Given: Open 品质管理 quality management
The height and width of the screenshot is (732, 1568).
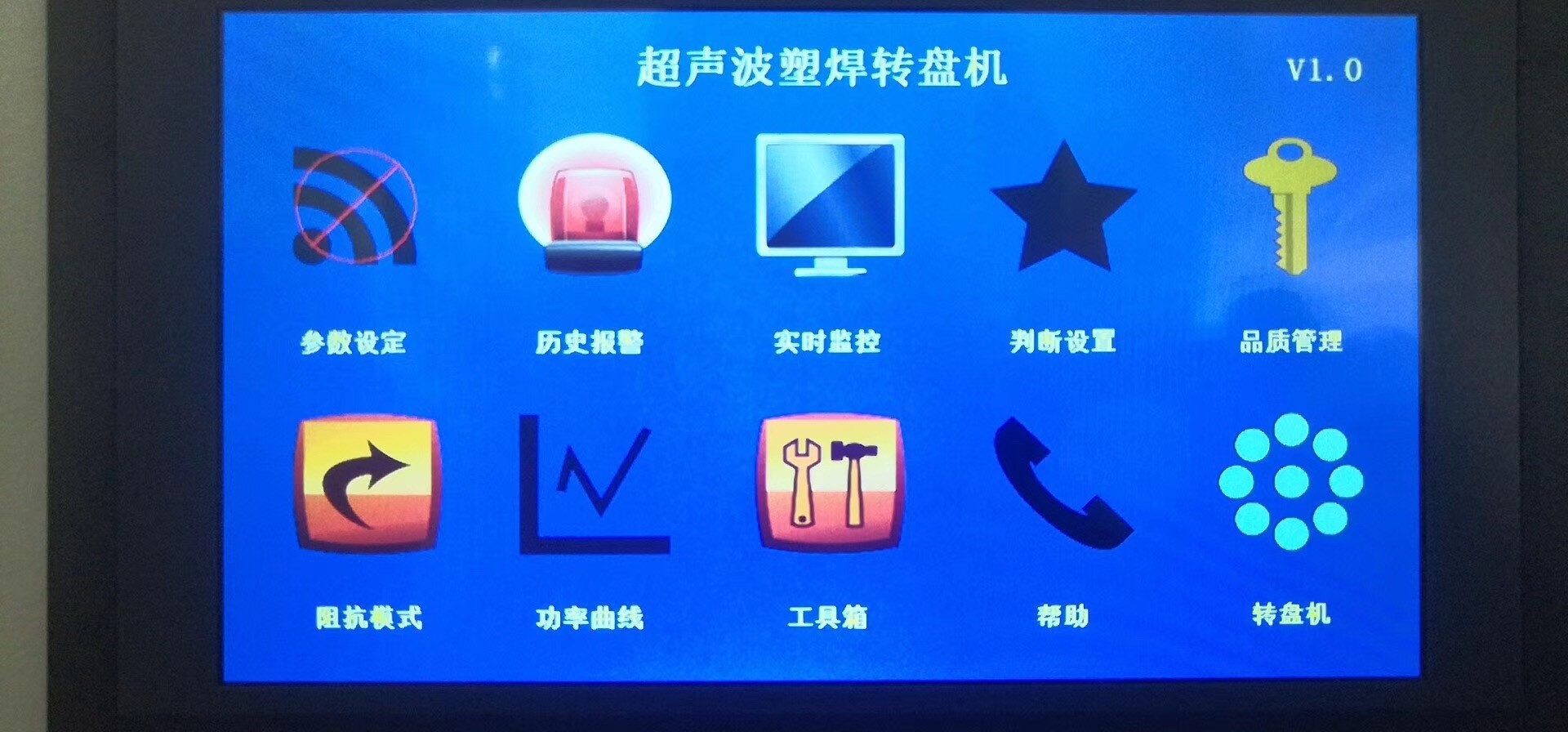Looking at the screenshot, I should tap(1290, 207).
